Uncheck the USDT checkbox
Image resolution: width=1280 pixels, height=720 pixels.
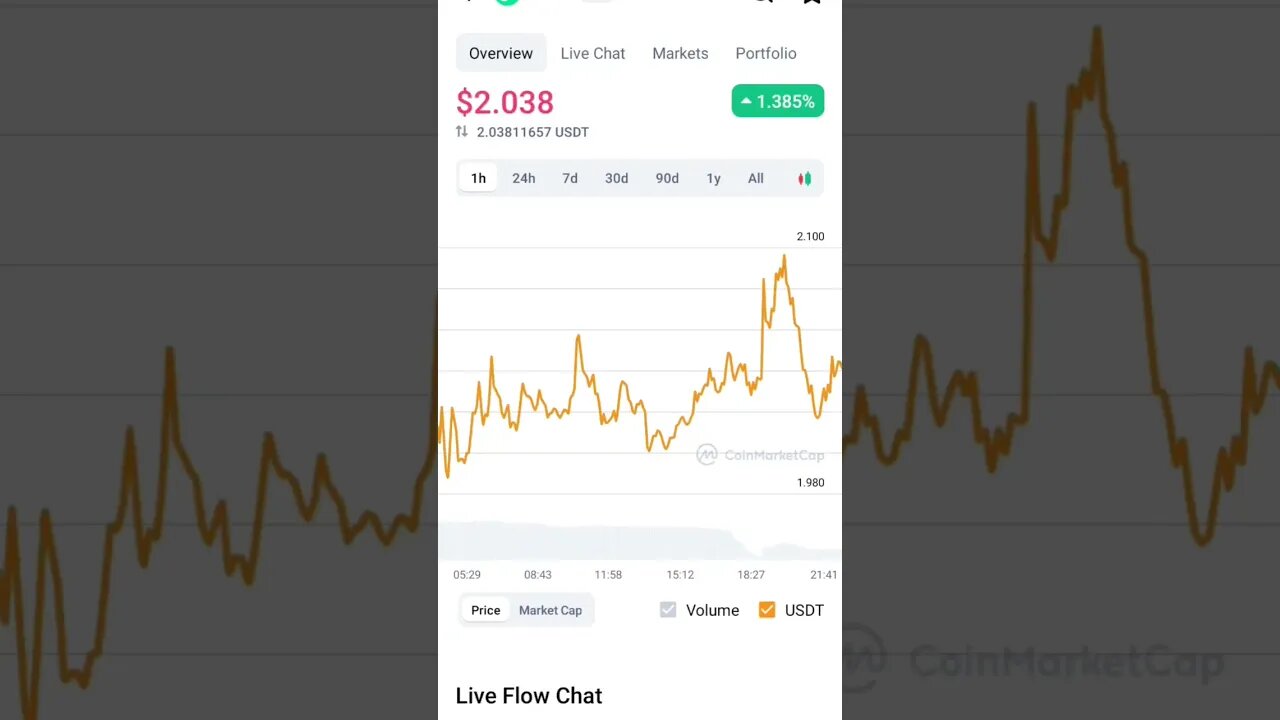tap(767, 610)
